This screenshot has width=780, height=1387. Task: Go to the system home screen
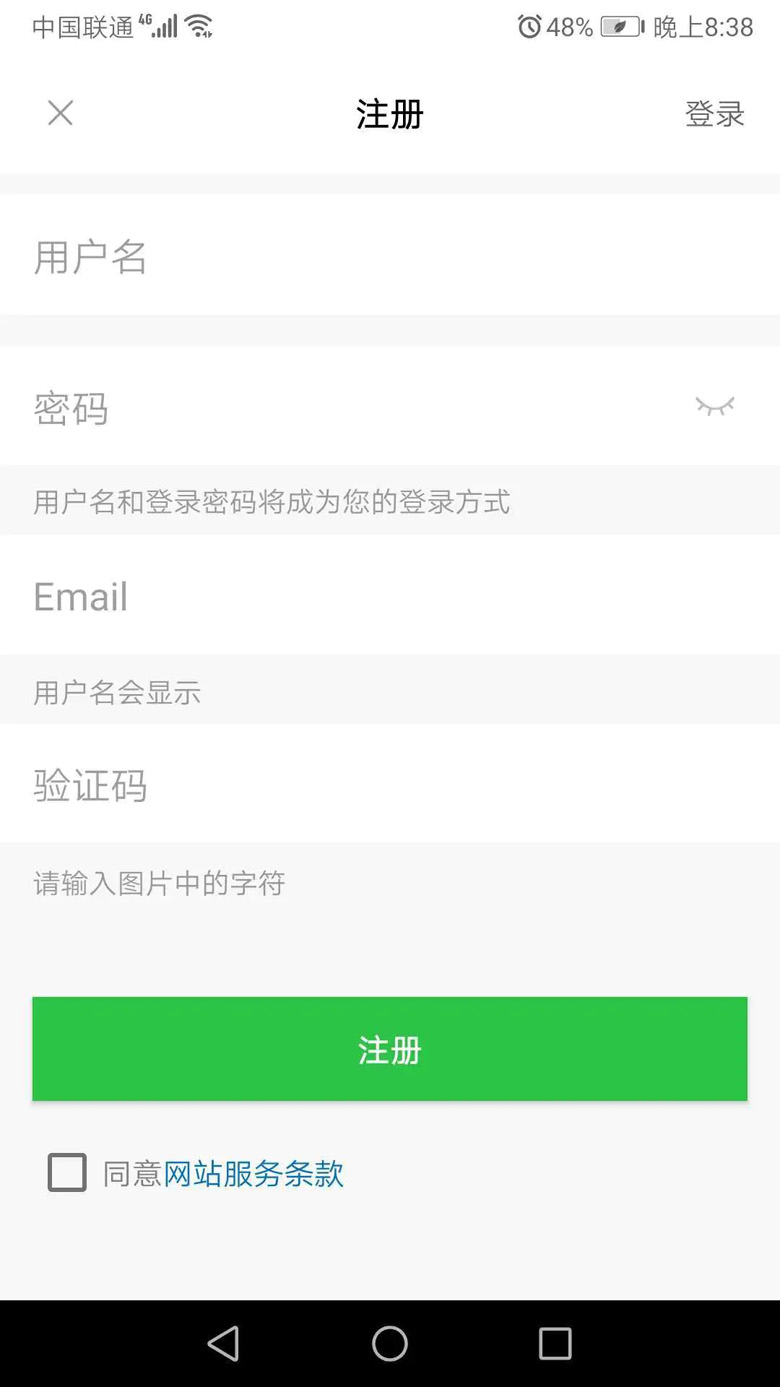(x=390, y=1343)
